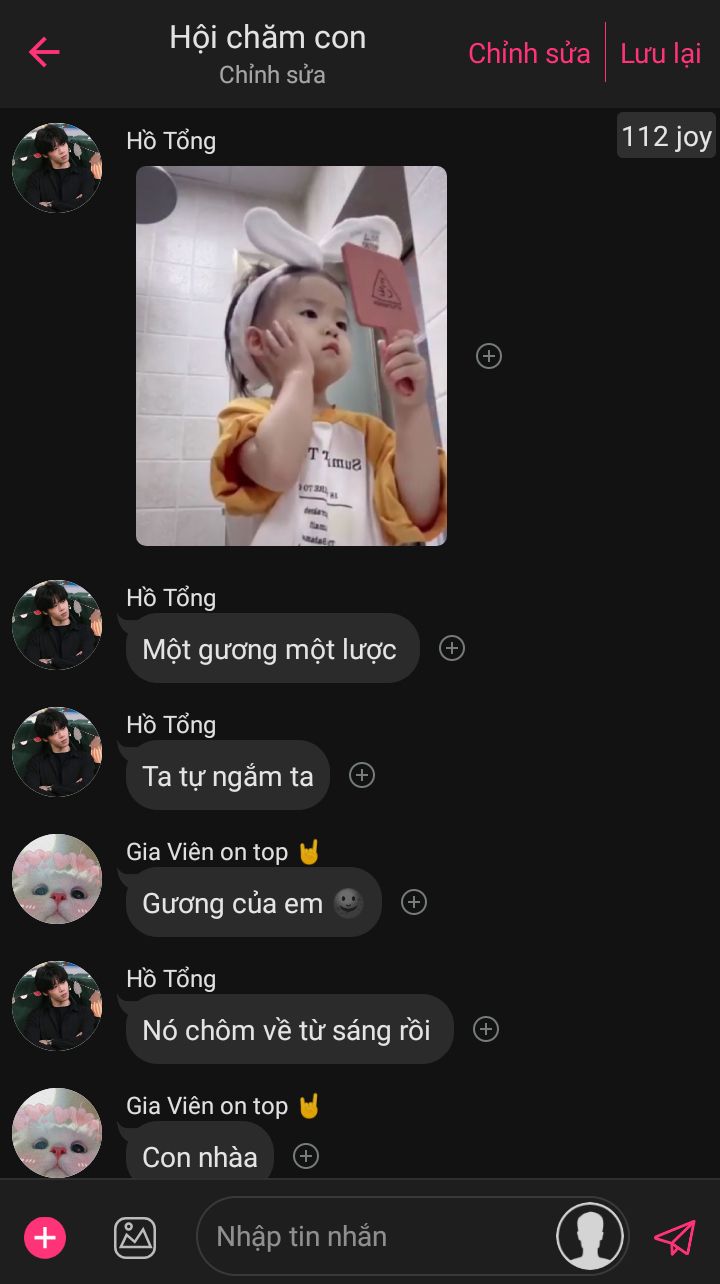Tap the Chỉnh sửa button in header
This screenshot has width=720, height=1284.
point(529,53)
